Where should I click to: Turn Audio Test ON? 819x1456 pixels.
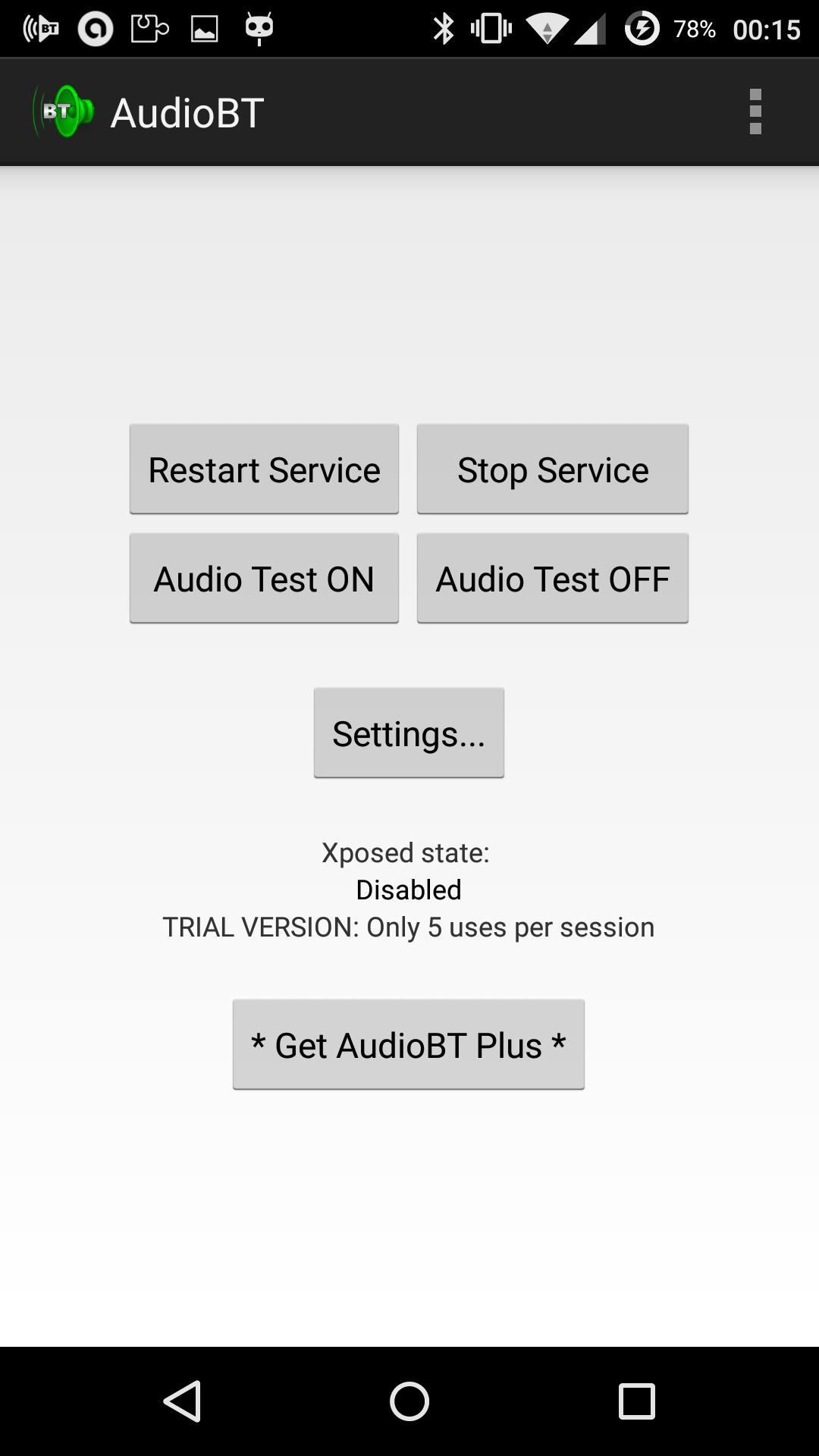click(264, 579)
